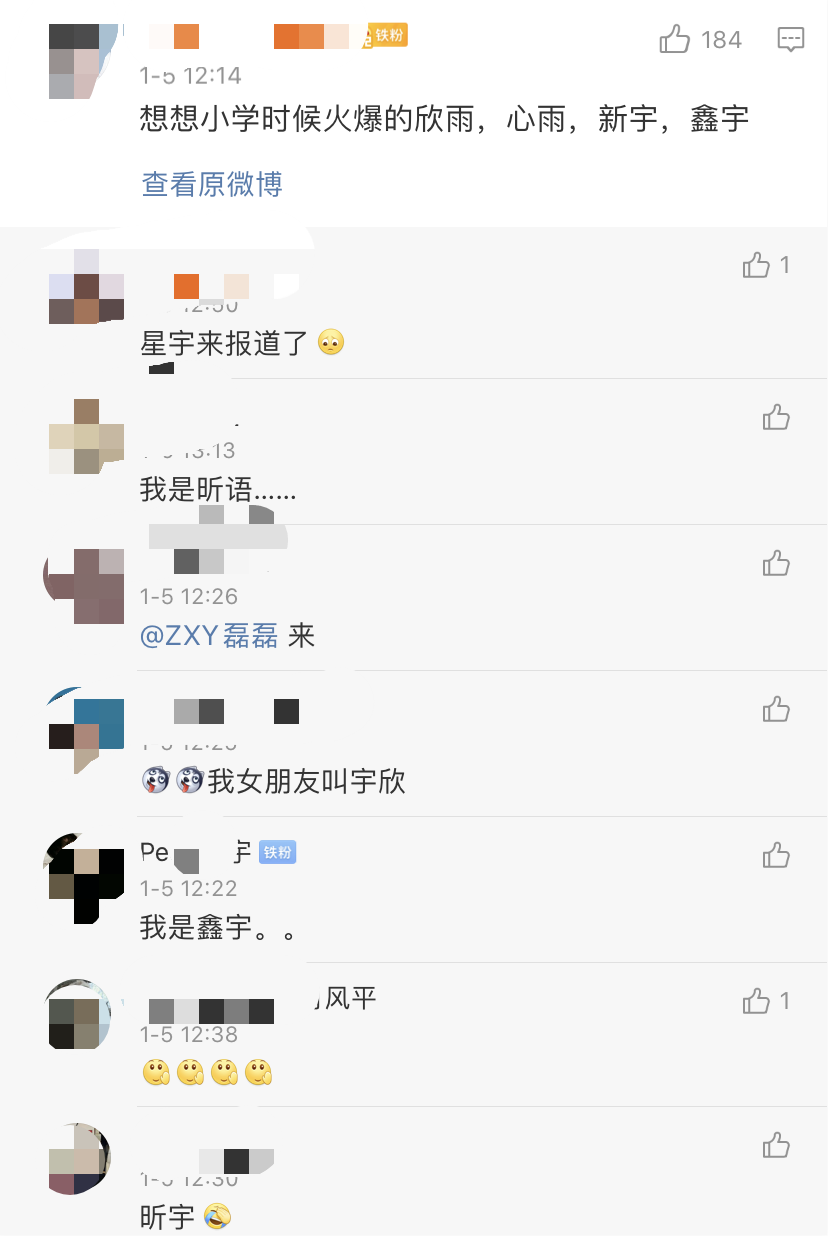Open avatar of the 我是鑫宇 commenter
This screenshot has width=828, height=1236.
[86, 878]
